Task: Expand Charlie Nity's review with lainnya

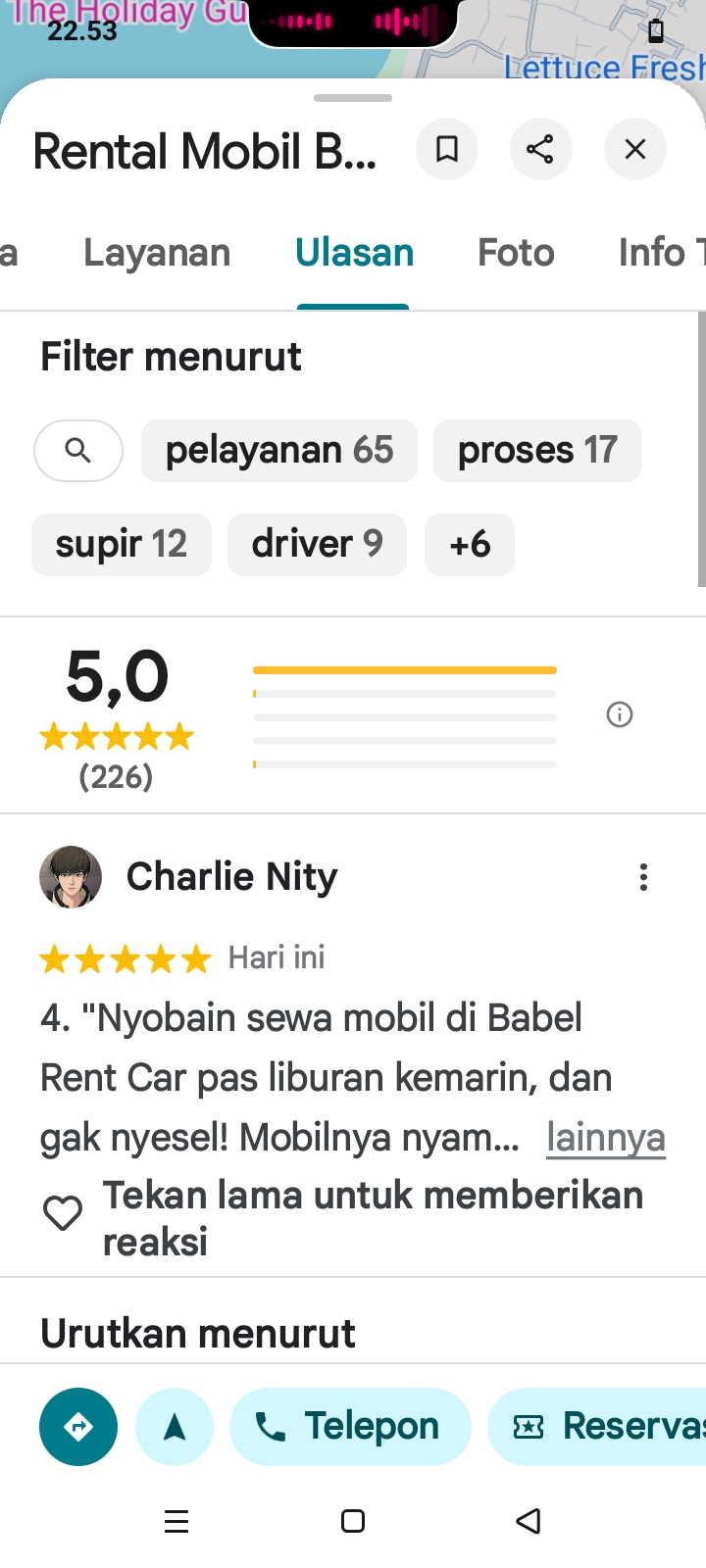Action: (x=606, y=1138)
